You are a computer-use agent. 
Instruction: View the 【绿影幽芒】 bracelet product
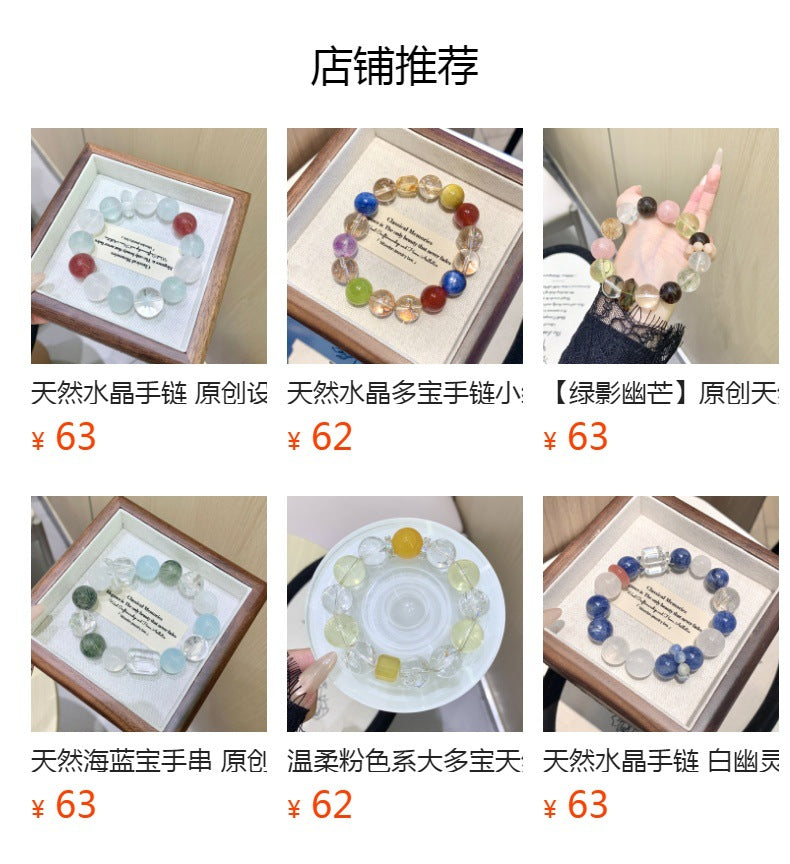click(660, 246)
